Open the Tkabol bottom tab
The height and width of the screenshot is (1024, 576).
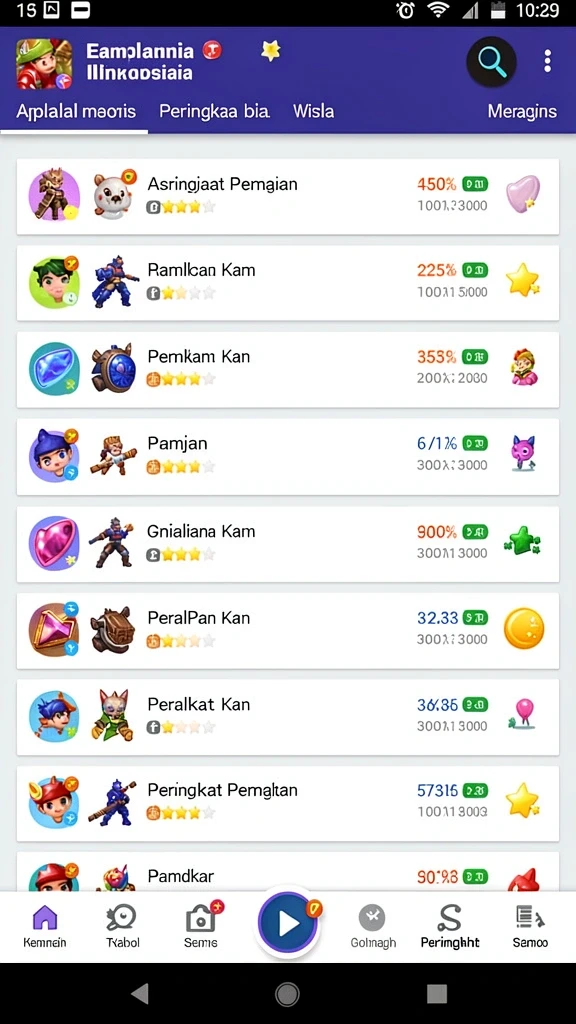pyautogui.click(x=122, y=927)
